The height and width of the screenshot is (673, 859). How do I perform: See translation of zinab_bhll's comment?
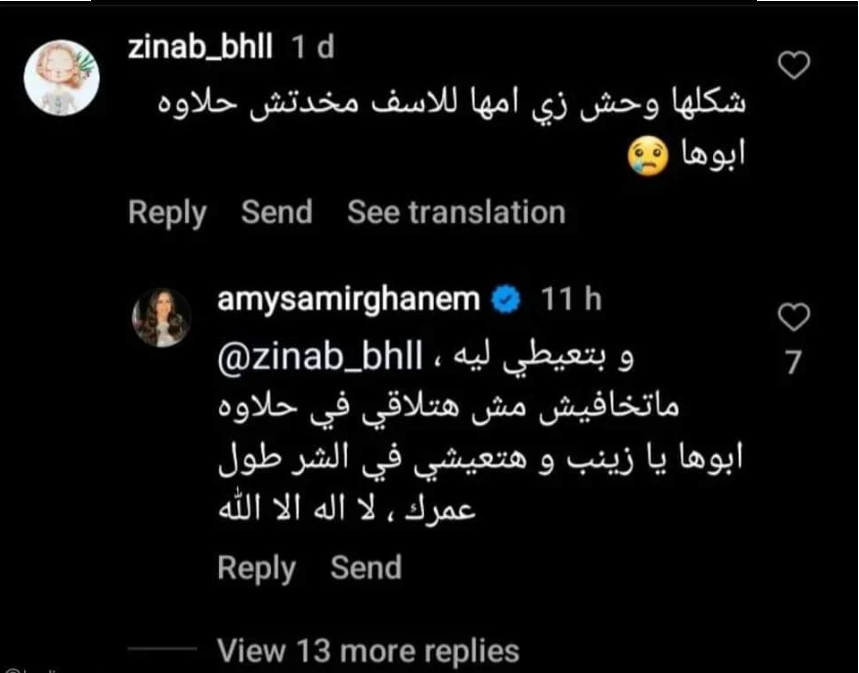[x=456, y=212]
